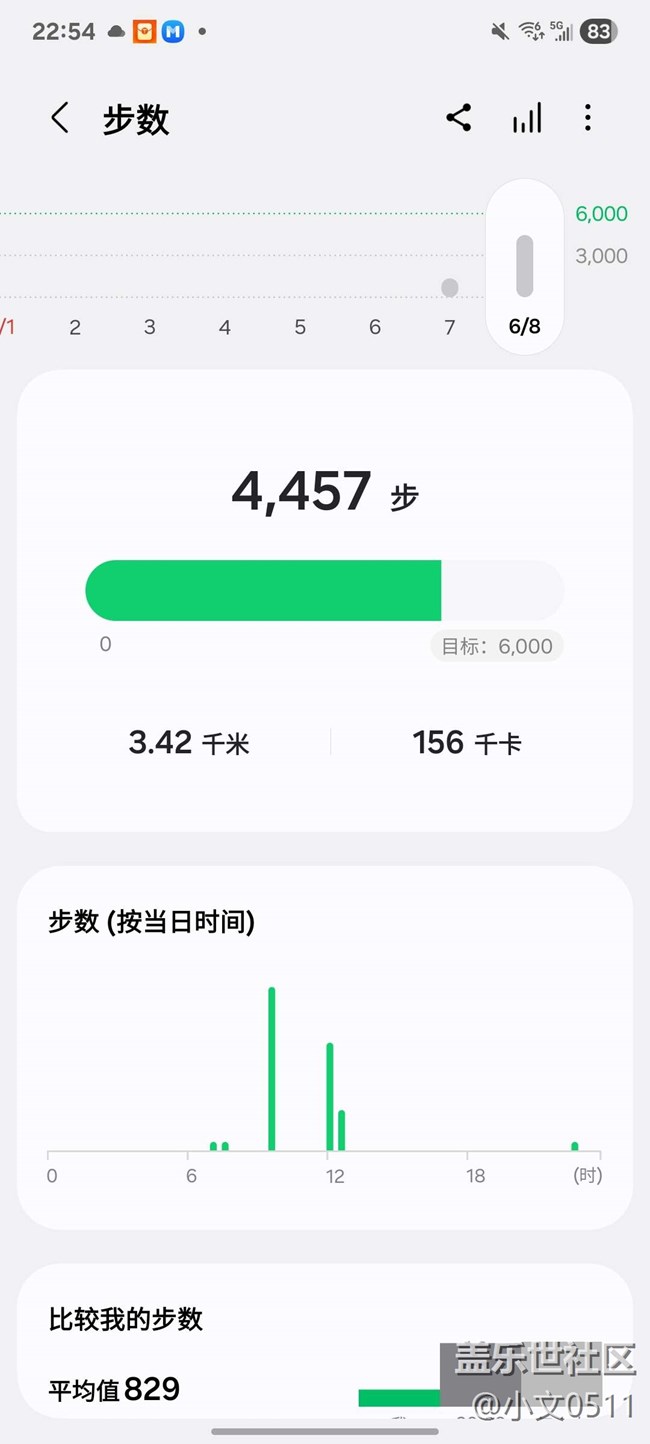Open the step trends chart icon
This screenshot has width=650, height=1444.
tap(527, 118)
